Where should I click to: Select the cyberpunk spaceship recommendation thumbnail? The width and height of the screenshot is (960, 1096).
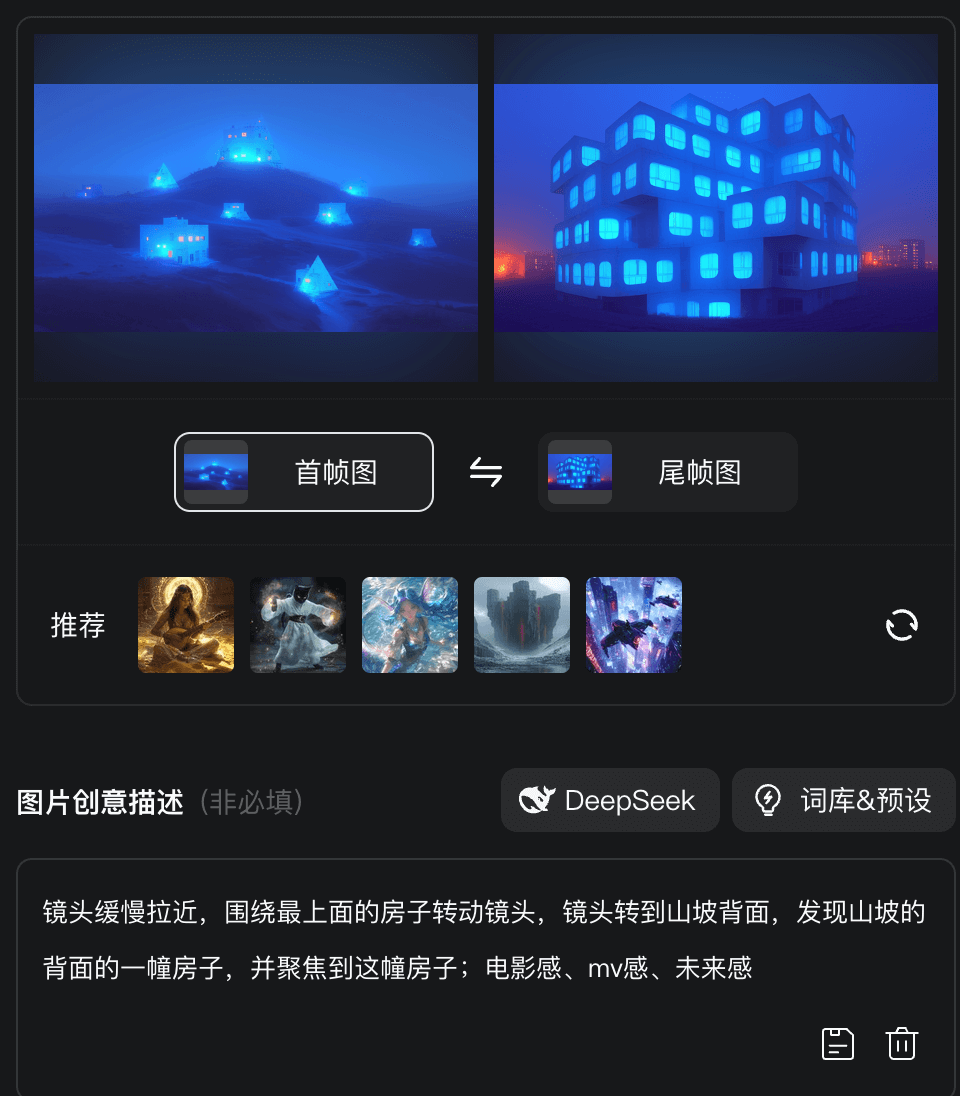tap(634, 625)
